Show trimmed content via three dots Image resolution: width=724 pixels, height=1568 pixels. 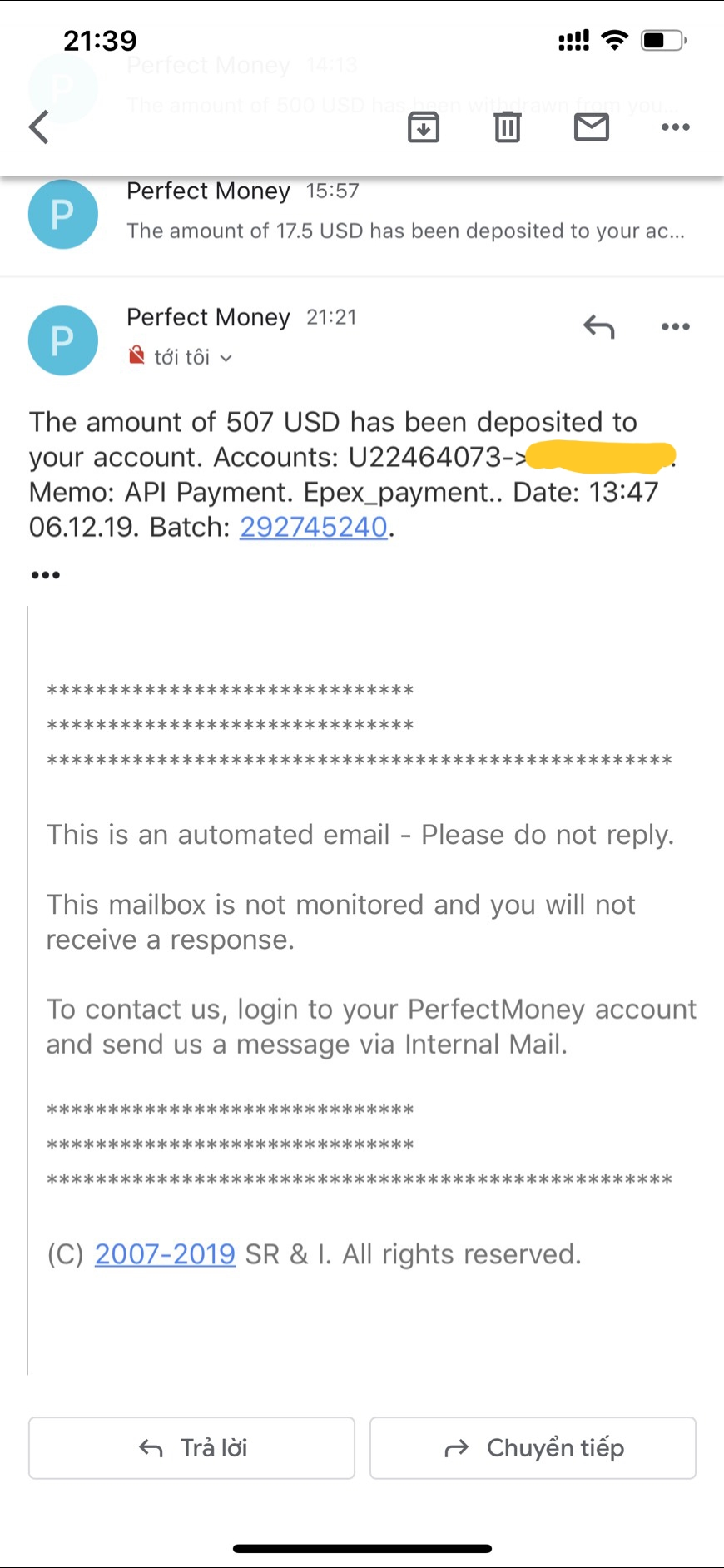(45, 575)
